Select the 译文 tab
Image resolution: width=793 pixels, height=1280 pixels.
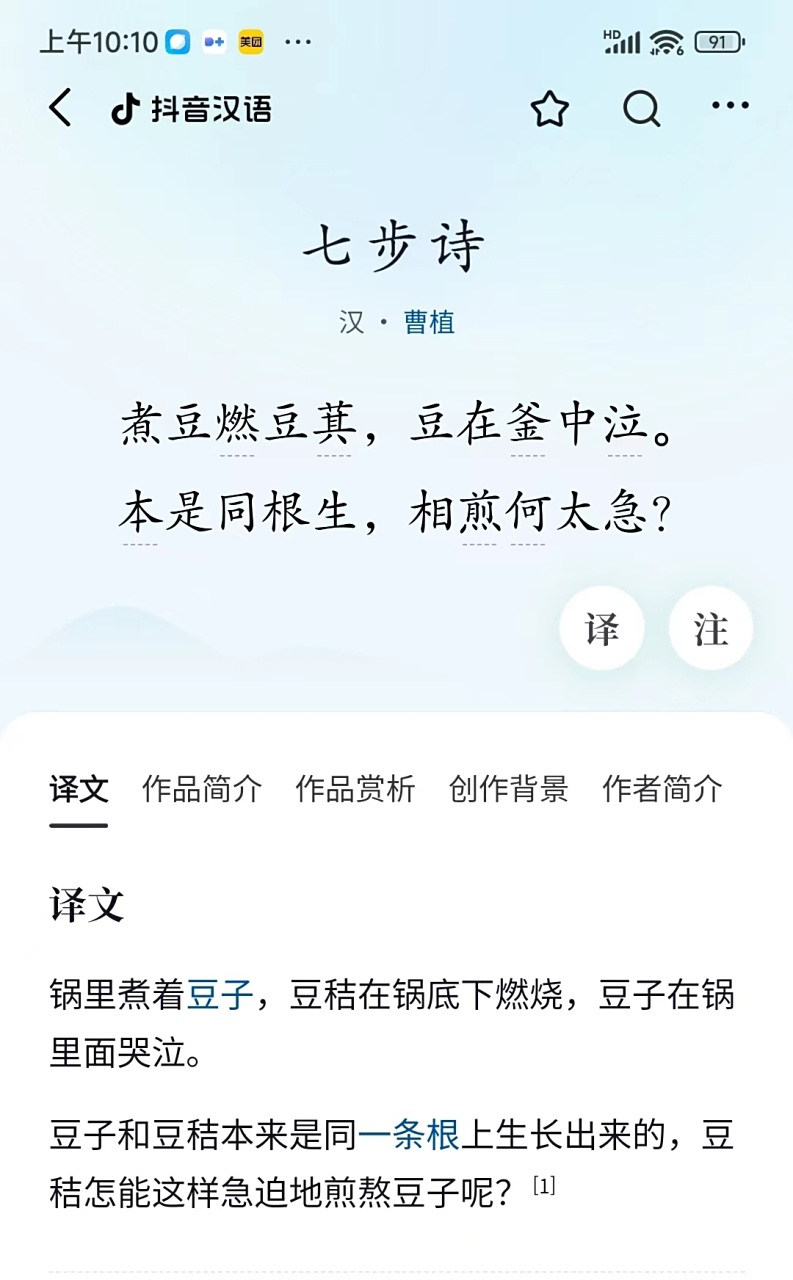point(78,789)
